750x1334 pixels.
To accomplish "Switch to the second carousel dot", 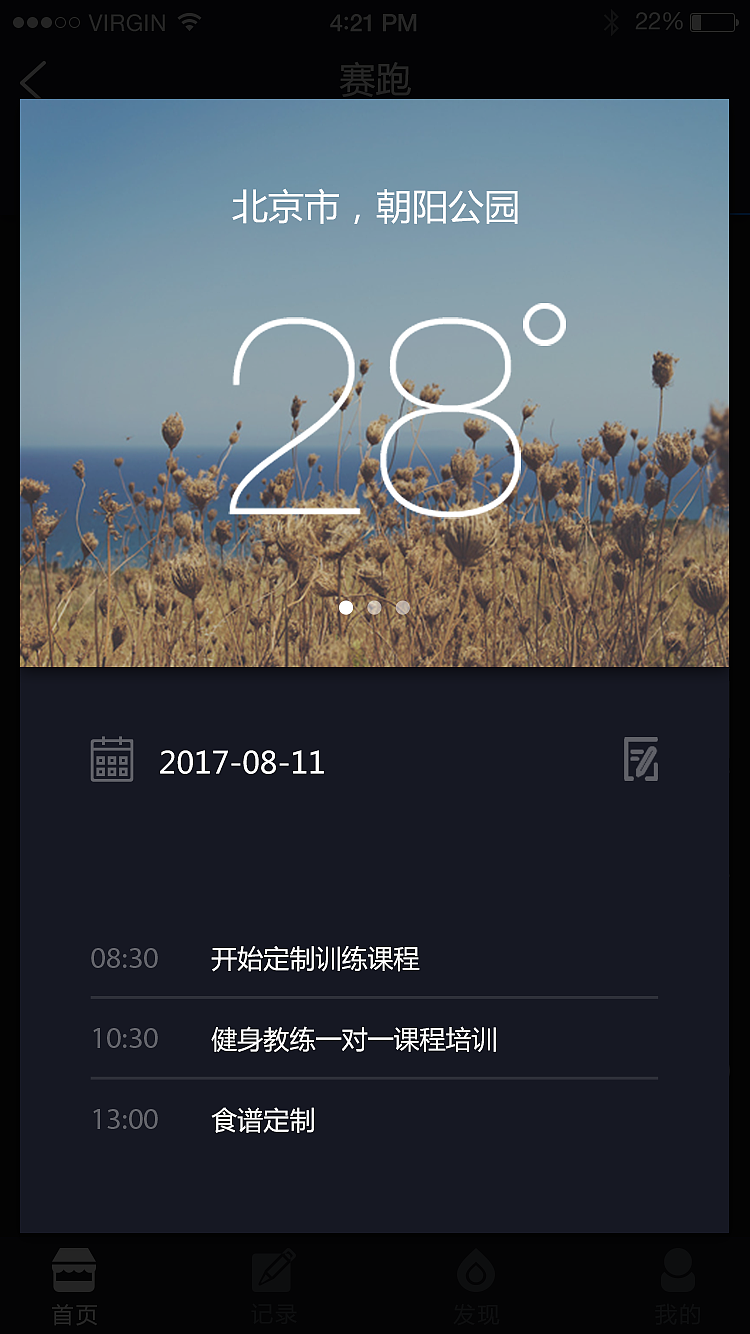I will (374, 607).
